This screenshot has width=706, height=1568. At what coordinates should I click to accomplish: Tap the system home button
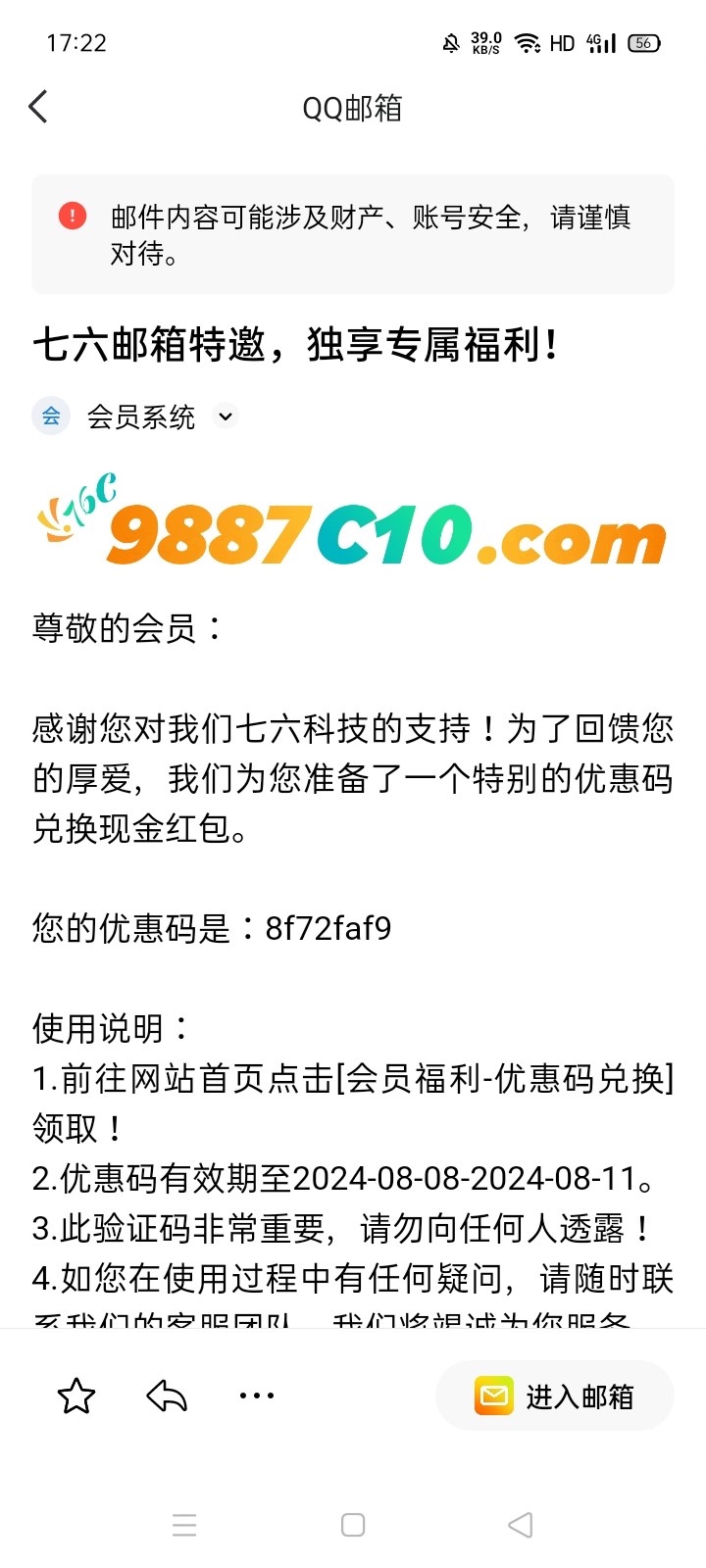(353, 1525)
